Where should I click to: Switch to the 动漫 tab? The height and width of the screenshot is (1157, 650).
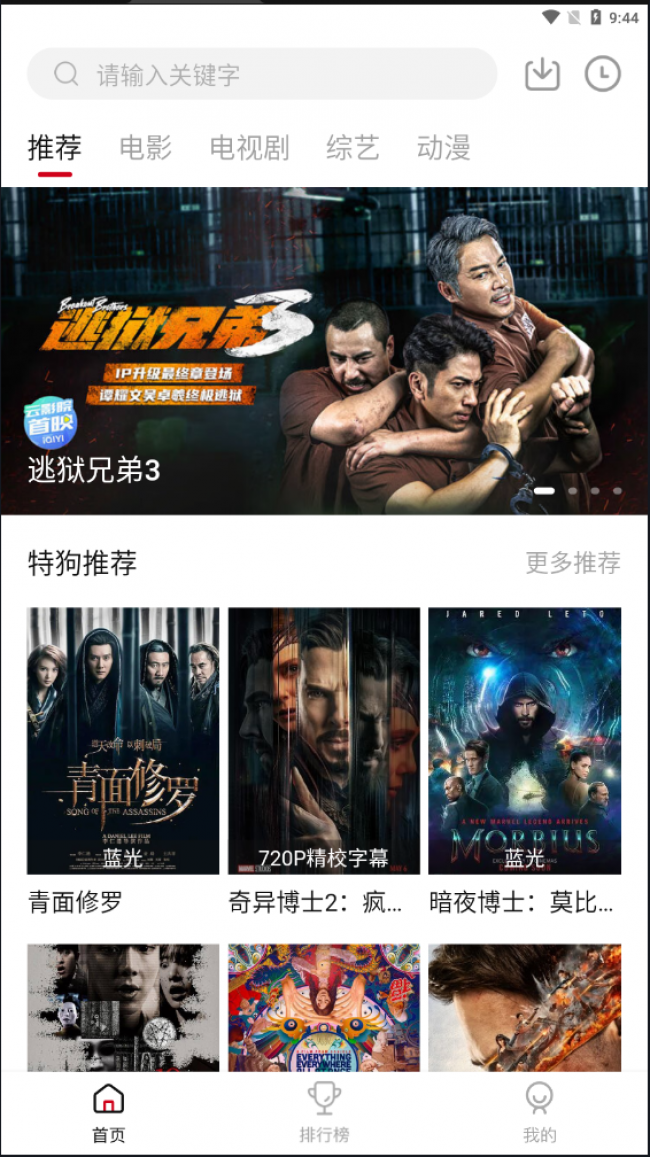[443, 148]
